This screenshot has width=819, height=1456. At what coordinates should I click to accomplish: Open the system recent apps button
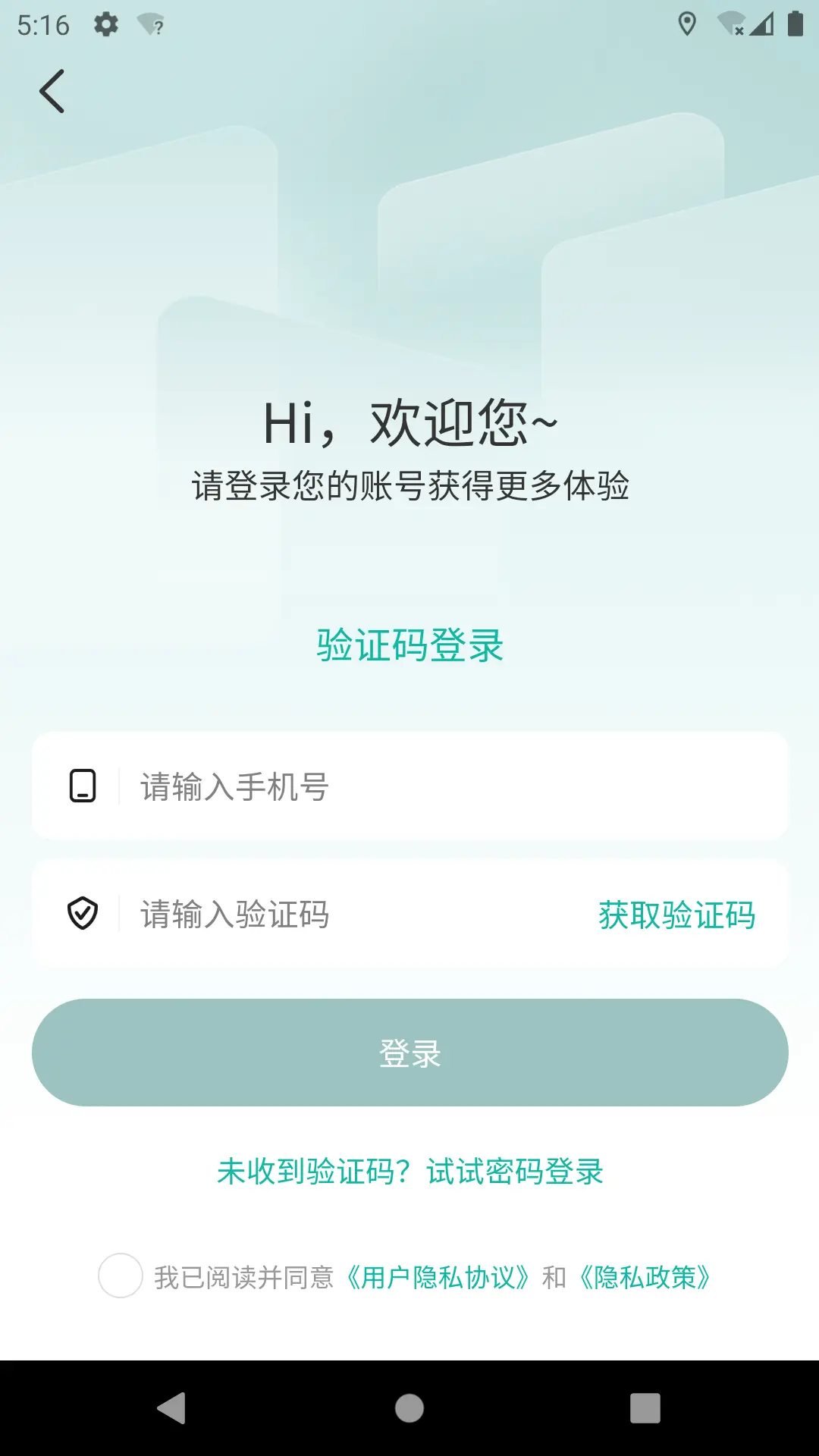pos(645,1408)
